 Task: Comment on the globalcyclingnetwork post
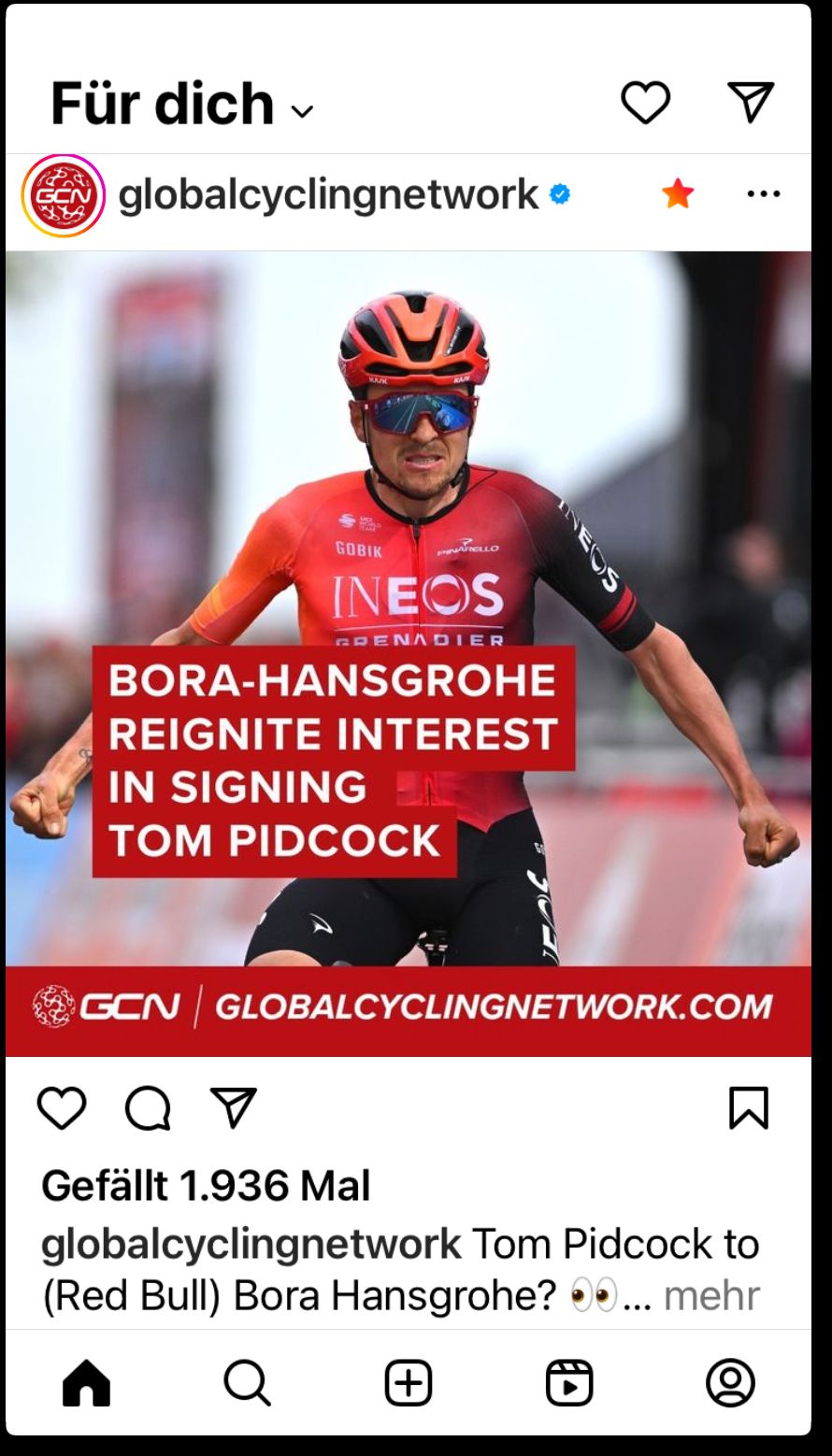pyautogui.click(x=148, y=1108)
